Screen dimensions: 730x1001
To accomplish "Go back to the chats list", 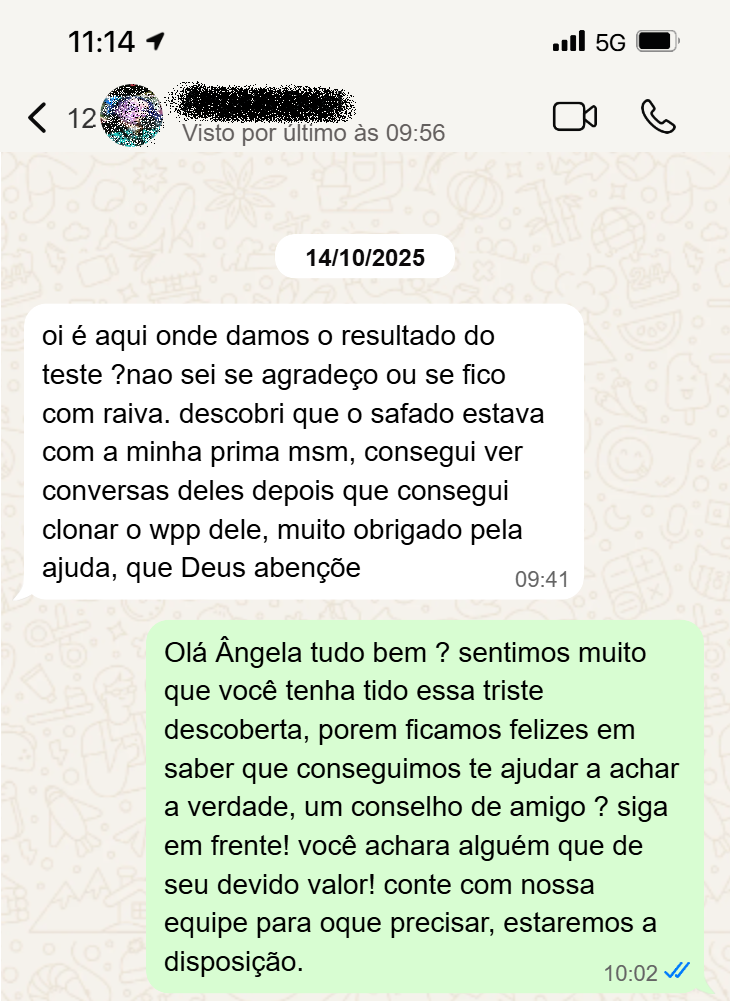I will pyautogui.click(x=38, y=118).
